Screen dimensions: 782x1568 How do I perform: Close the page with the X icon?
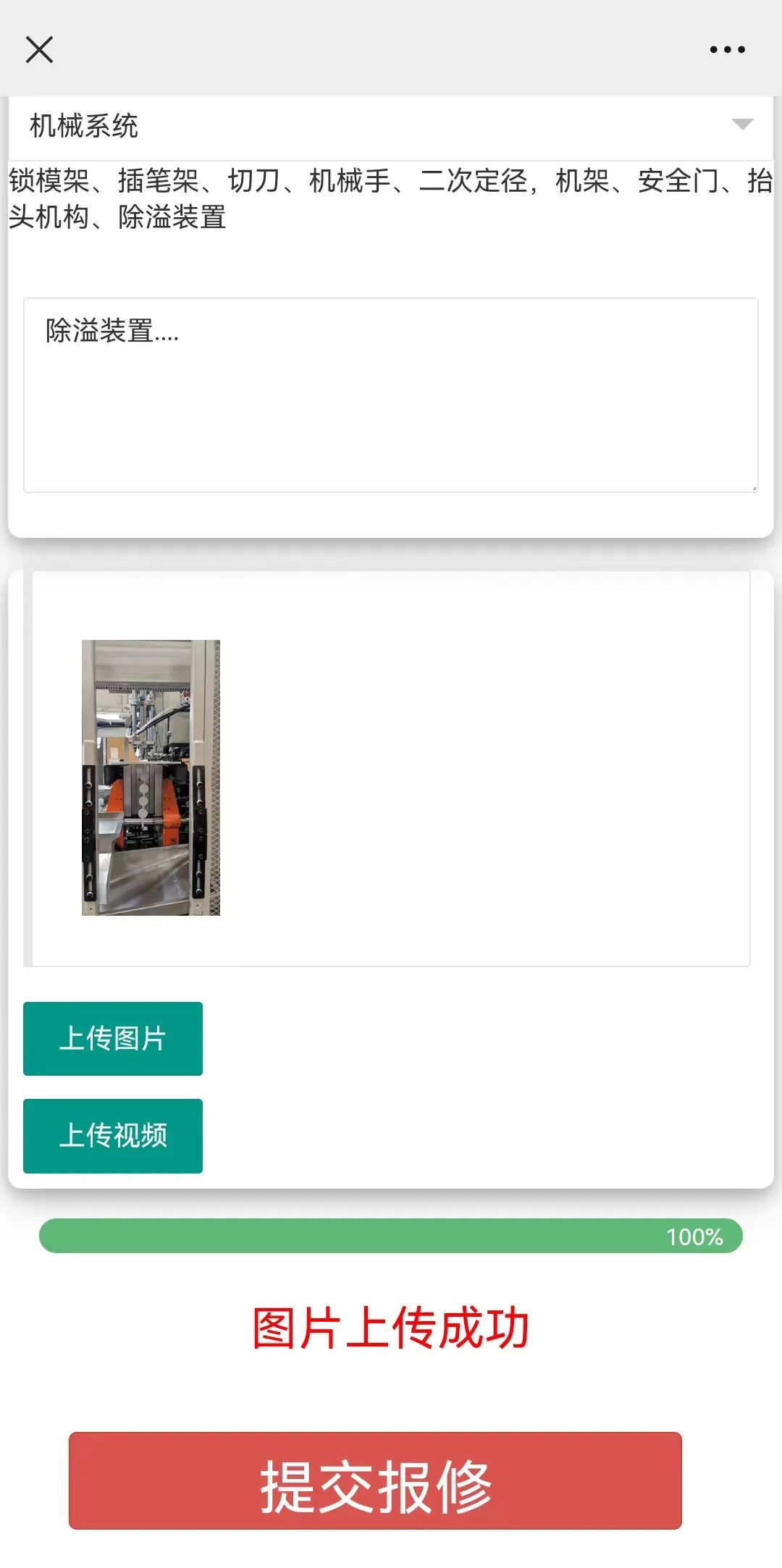pos(39,50)
